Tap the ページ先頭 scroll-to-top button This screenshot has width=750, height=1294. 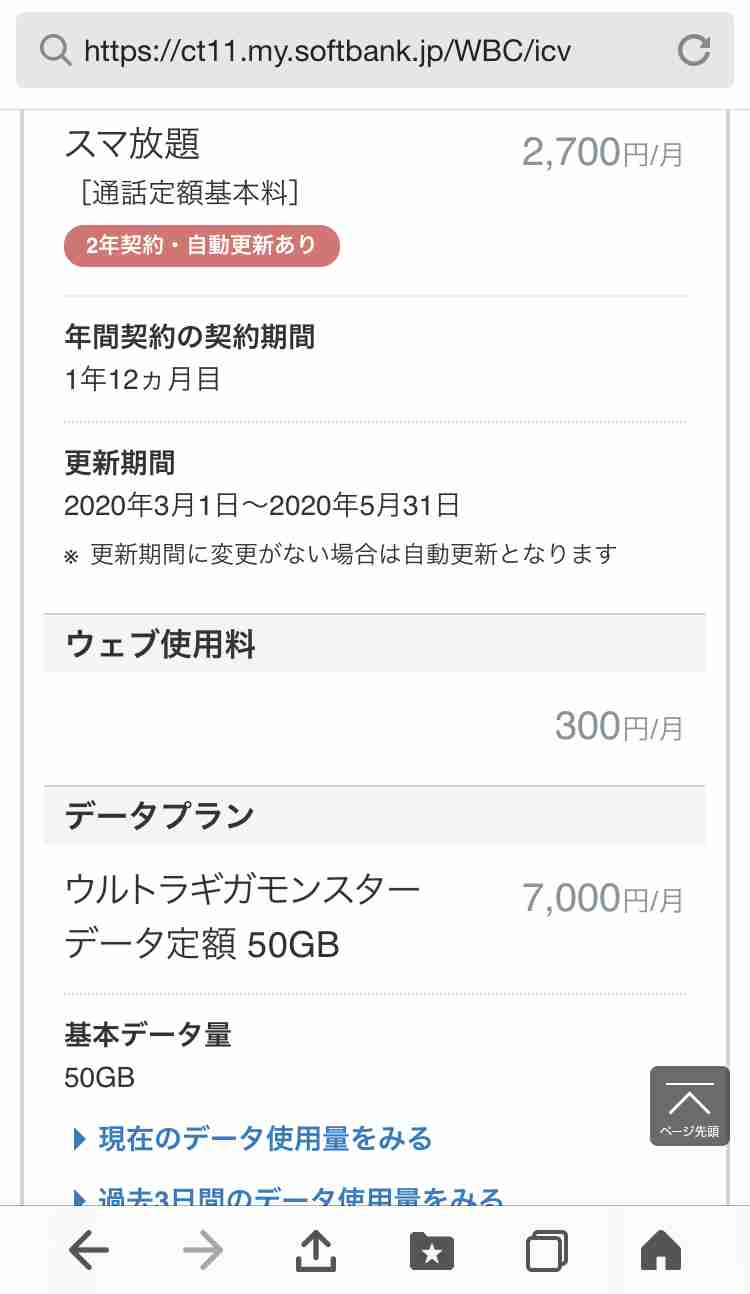click(689, 1105)
